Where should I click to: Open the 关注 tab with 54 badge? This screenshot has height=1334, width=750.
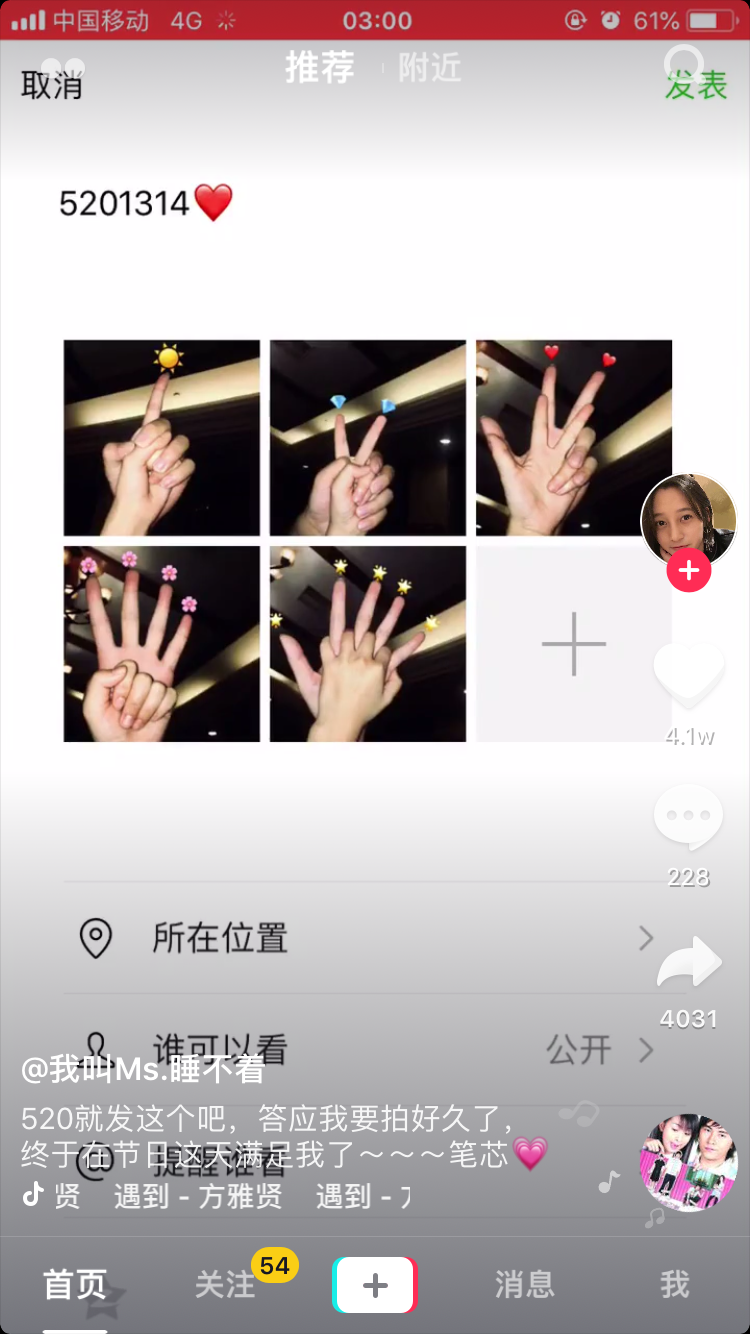pos(226,1285)
